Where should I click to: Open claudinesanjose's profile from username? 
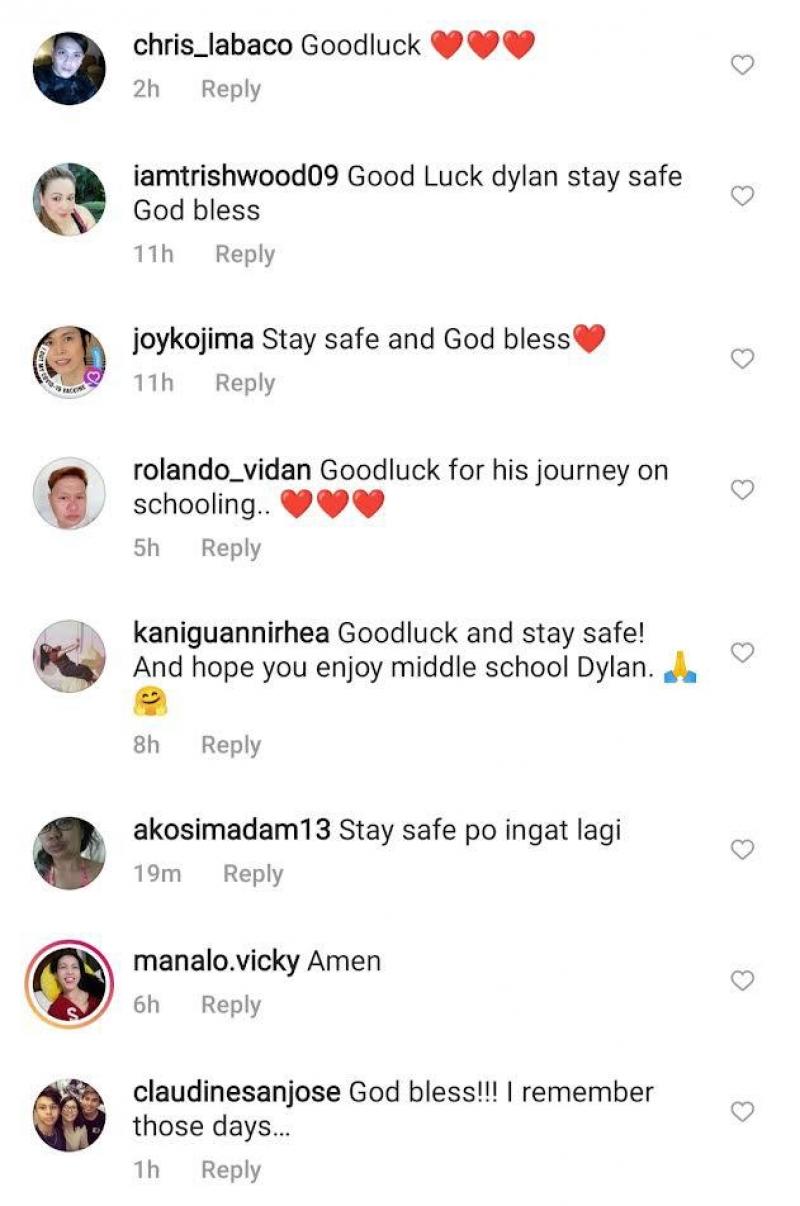(237, 1092)
